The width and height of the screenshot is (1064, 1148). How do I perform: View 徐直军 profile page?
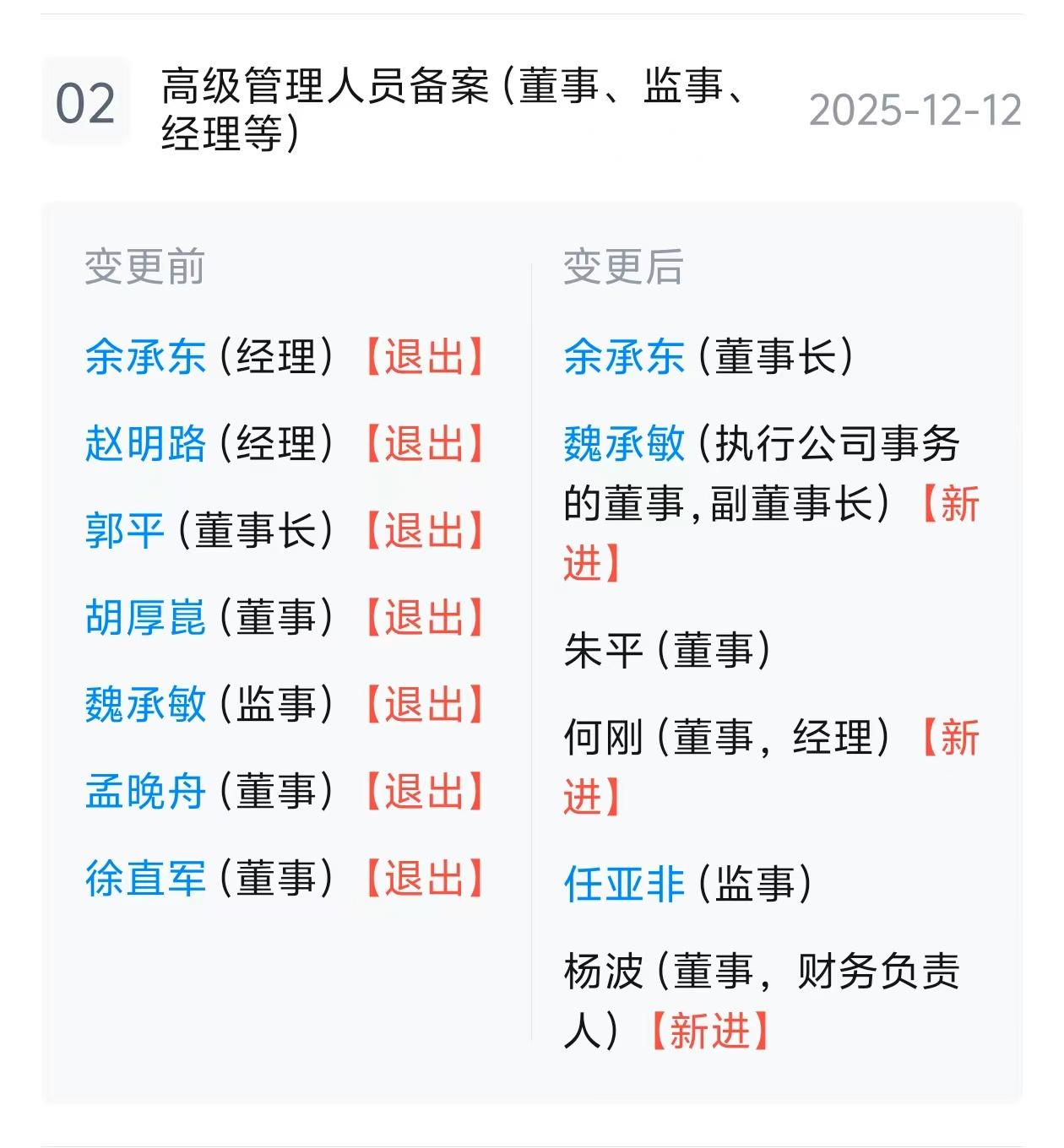coord(145,879)
